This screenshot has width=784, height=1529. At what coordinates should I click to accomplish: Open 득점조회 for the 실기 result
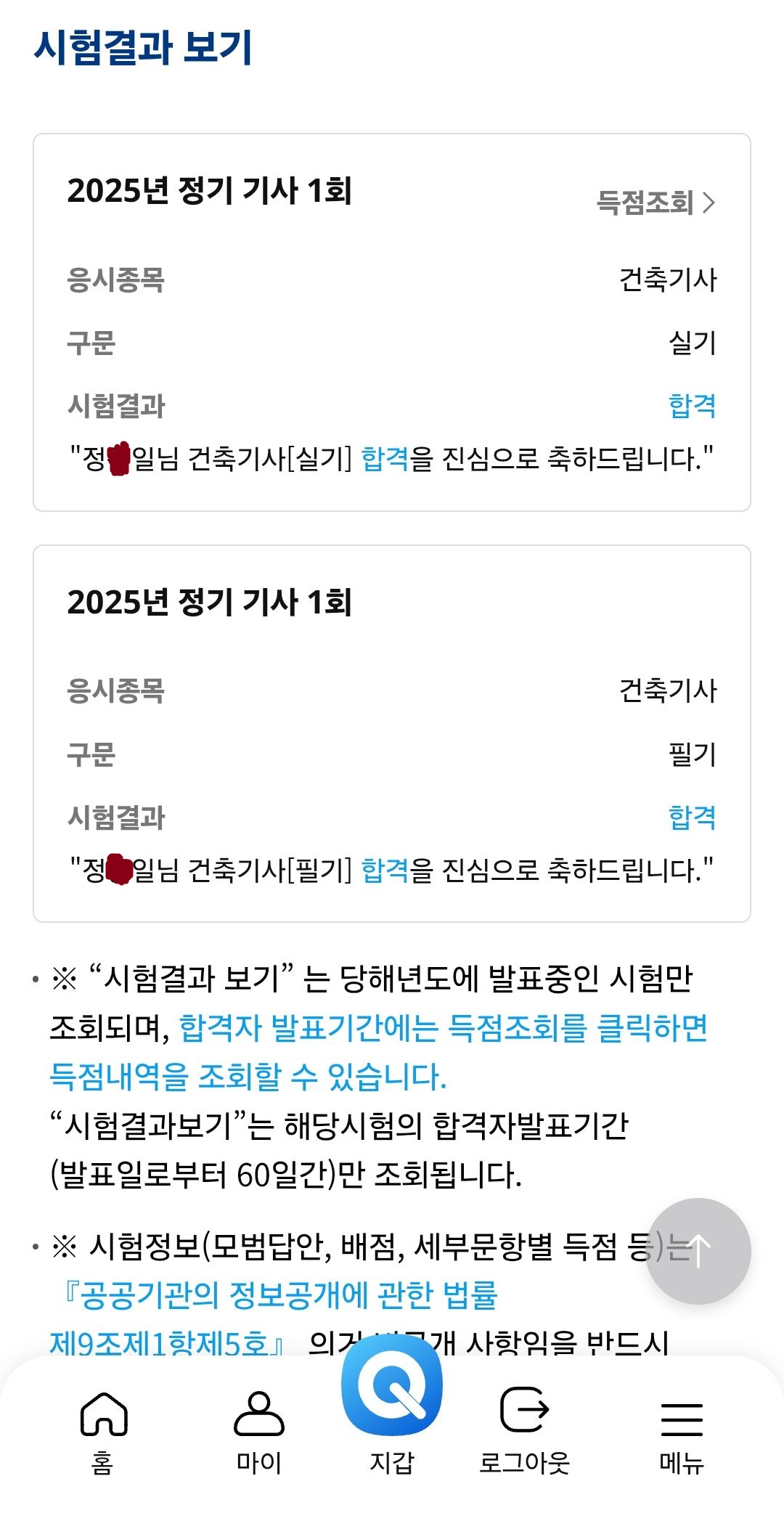coord(656,203)
